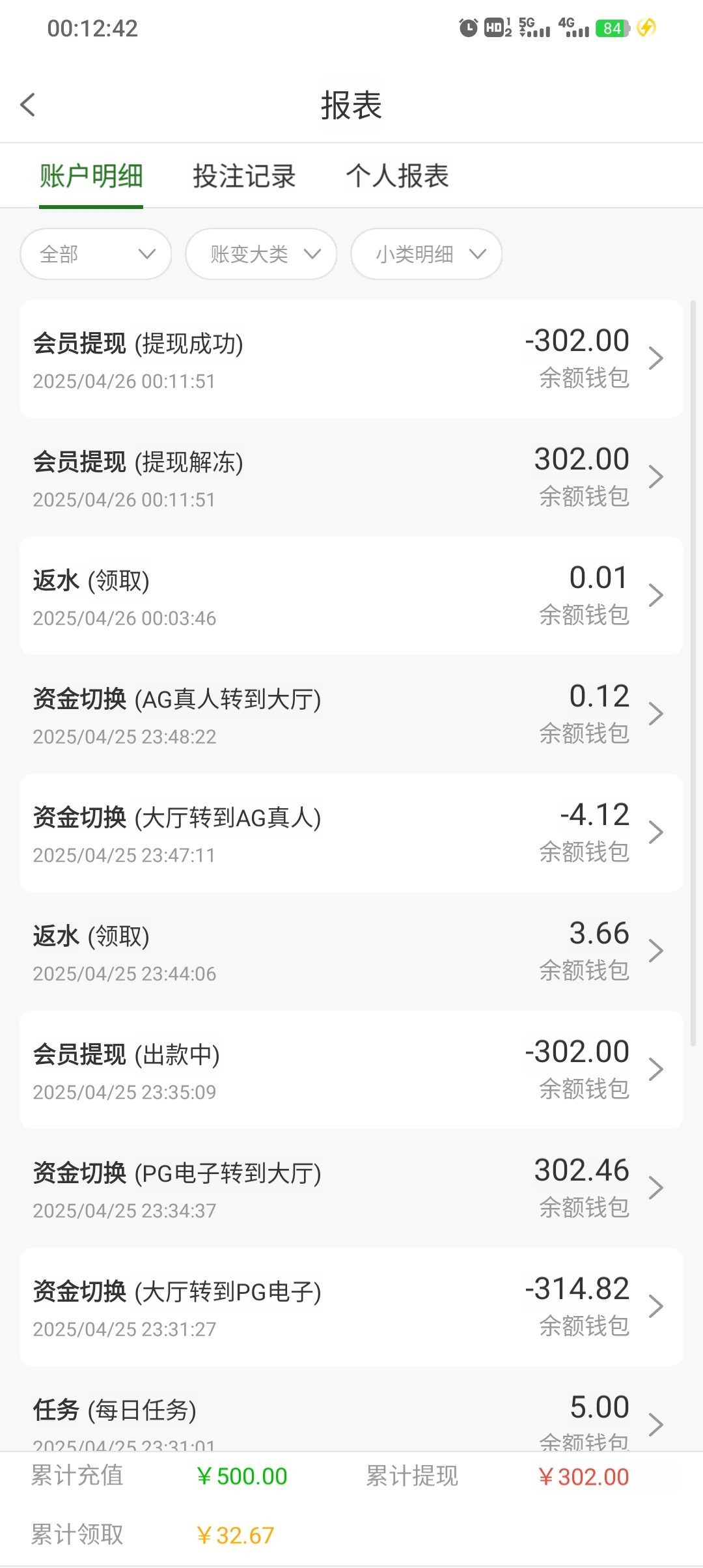Switch to the 个人报表 tab
Screen dimensions: 703x1568
397,176
